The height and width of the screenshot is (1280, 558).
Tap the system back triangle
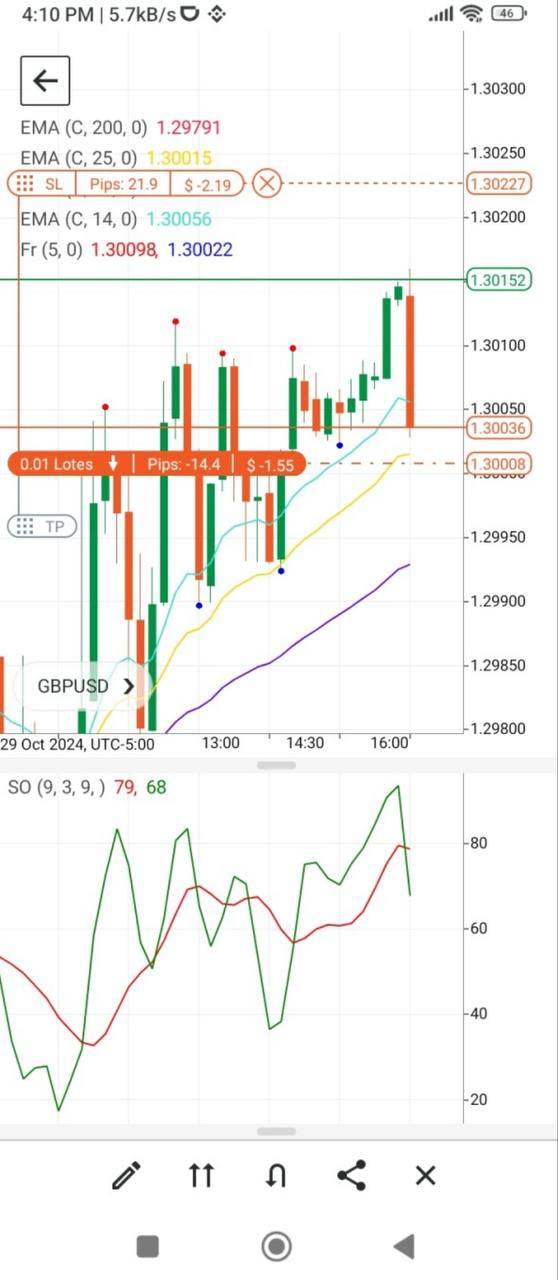pos(404,1246)
